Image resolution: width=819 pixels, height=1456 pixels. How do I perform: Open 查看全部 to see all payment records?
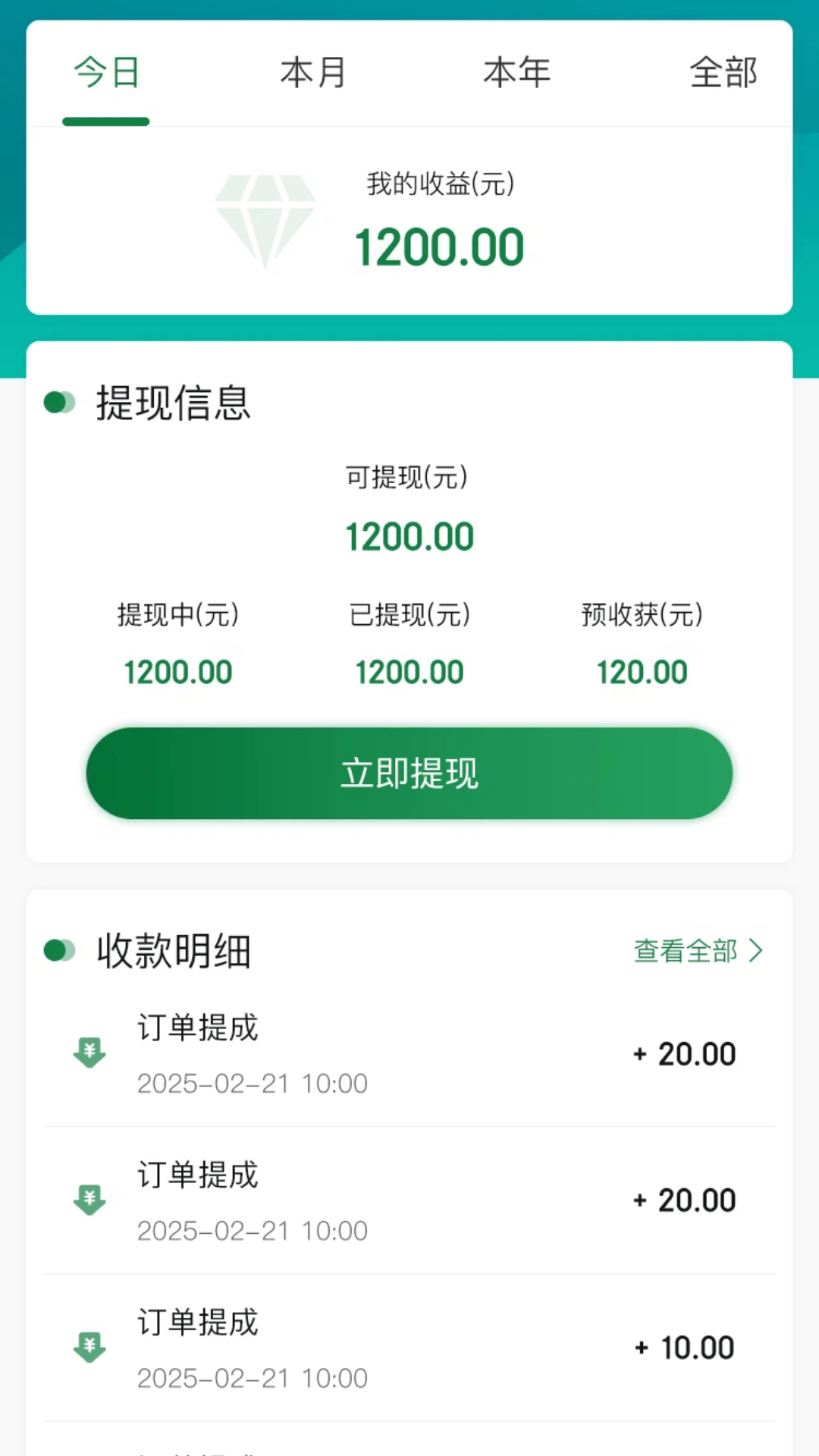(x=686, y=950)
